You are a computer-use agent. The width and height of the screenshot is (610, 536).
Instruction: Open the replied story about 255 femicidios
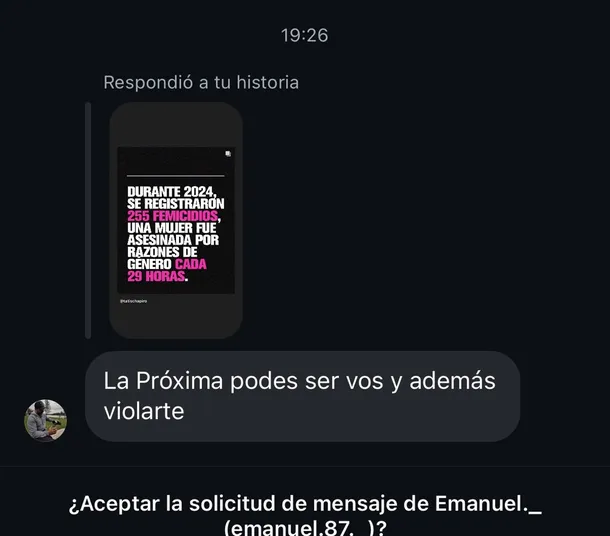point(176,220)
